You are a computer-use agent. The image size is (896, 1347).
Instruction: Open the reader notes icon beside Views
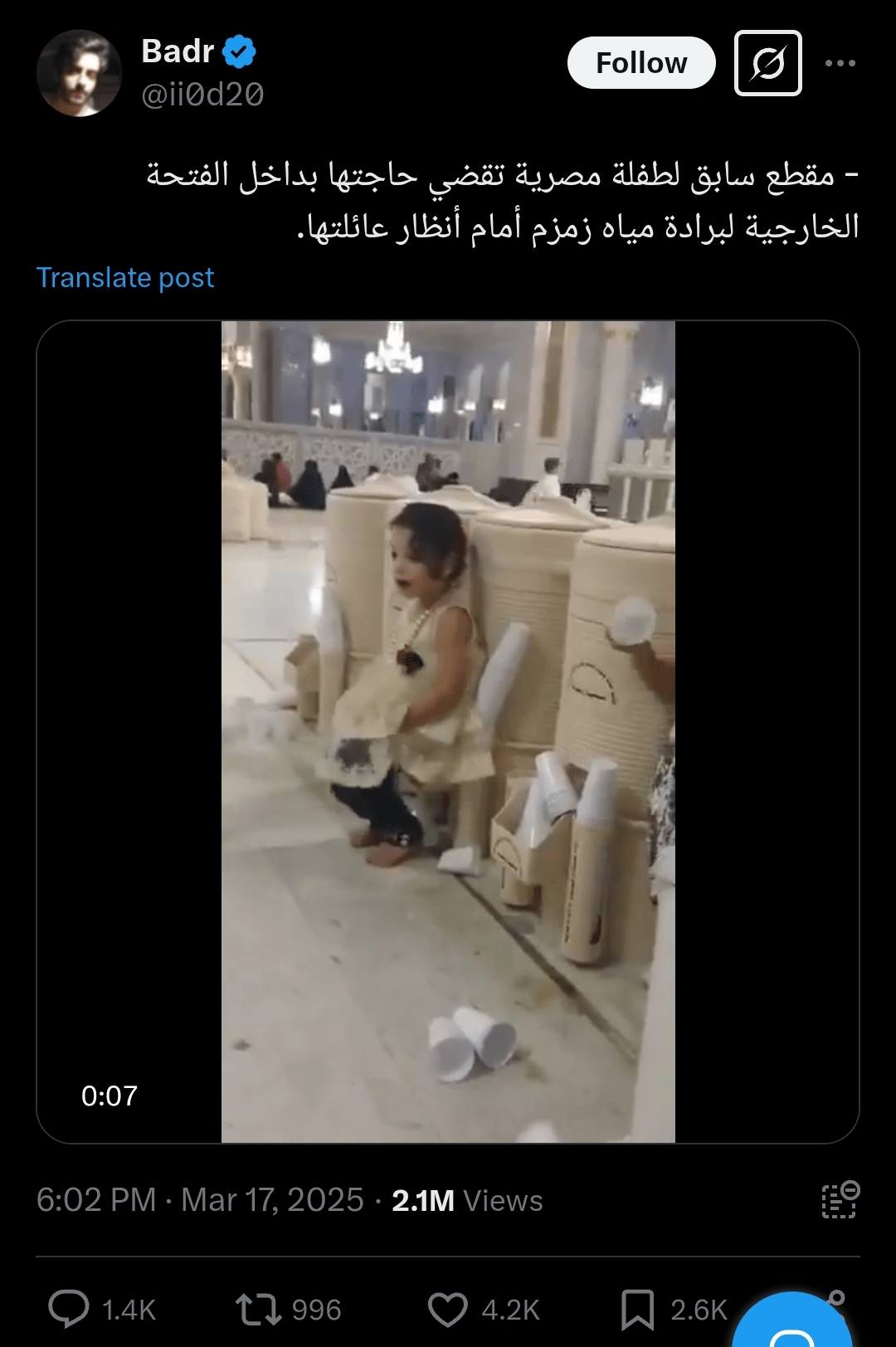[840, 1200]
